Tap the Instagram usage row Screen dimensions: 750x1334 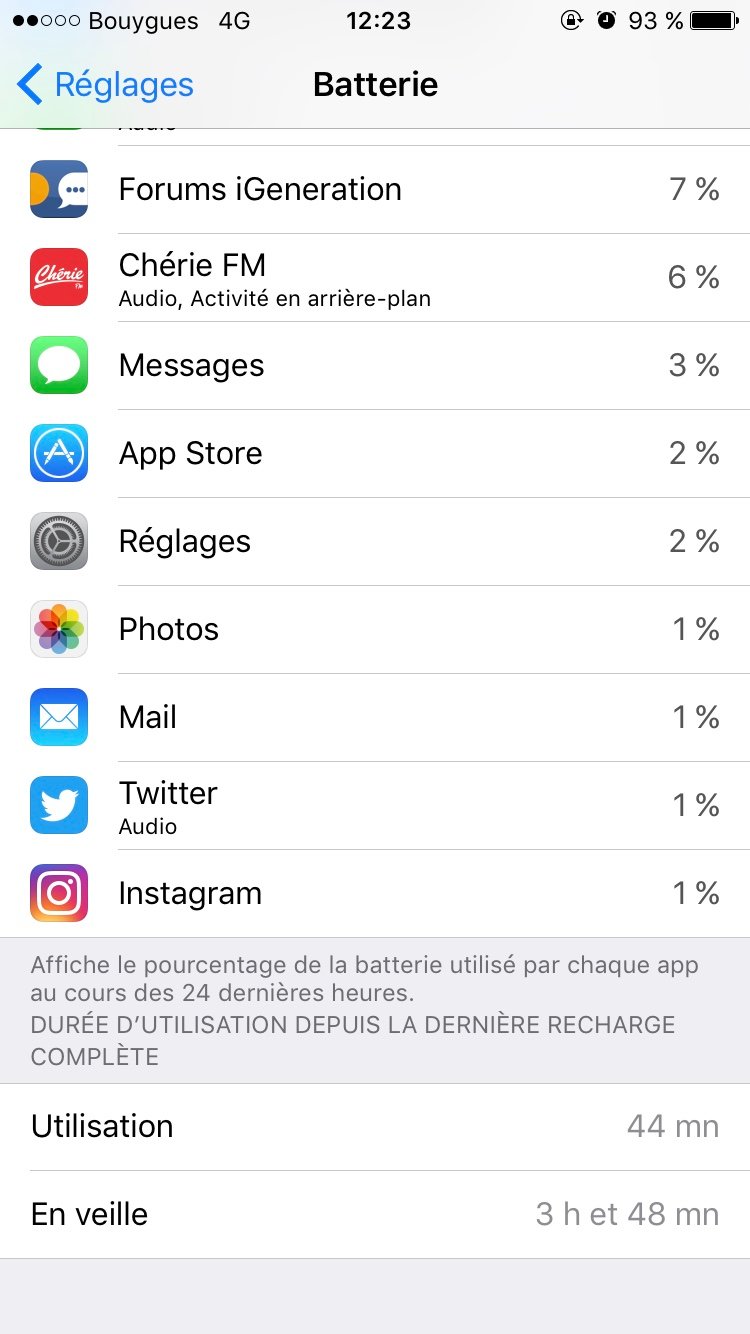tap(375, 893)
